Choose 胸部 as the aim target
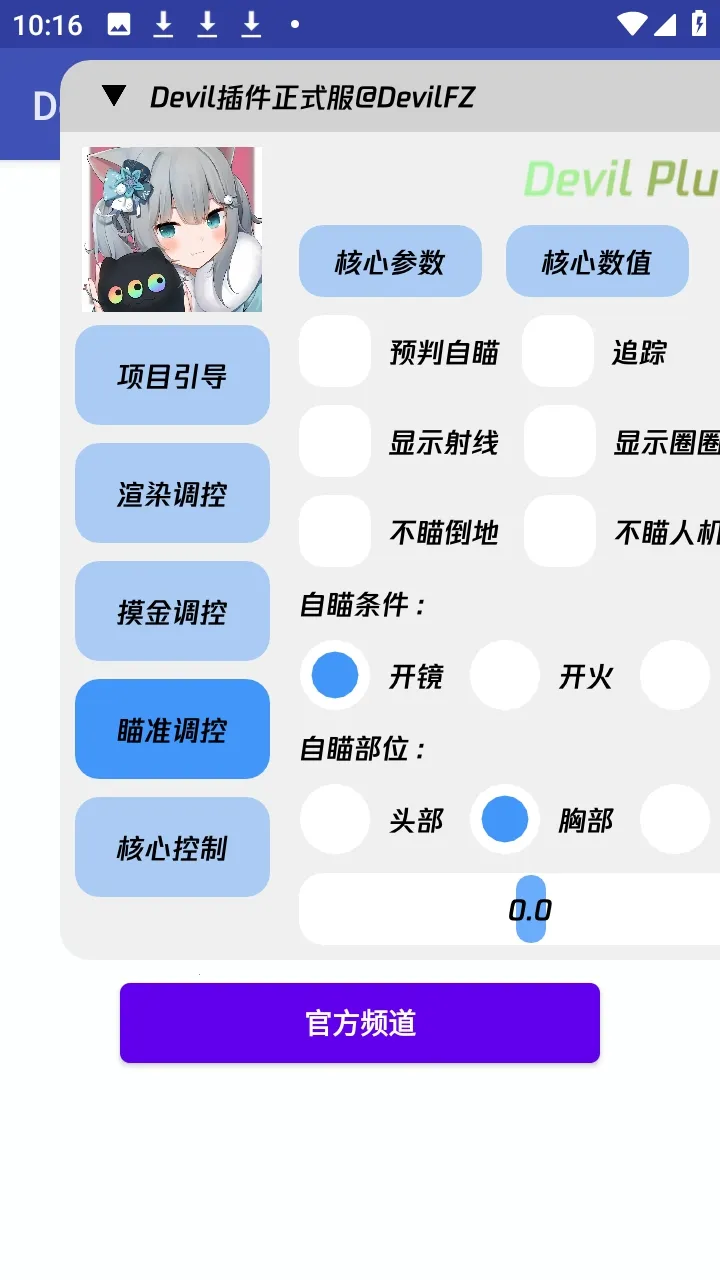Image resolution: width=720 pixels, height=1280 pixels. pyautogui.click(x=505, y=819)
